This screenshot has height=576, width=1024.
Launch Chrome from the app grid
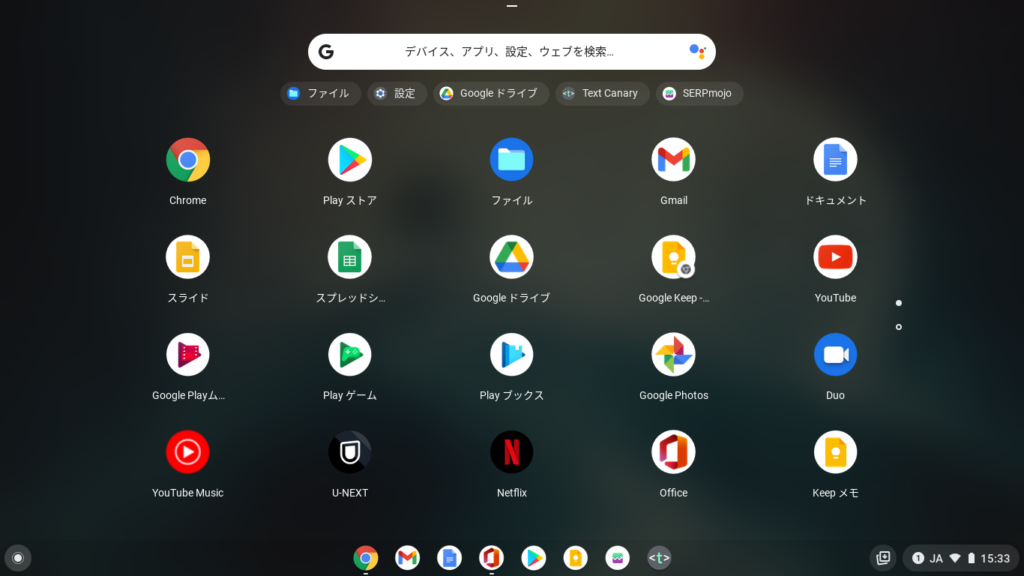point(187,160)
